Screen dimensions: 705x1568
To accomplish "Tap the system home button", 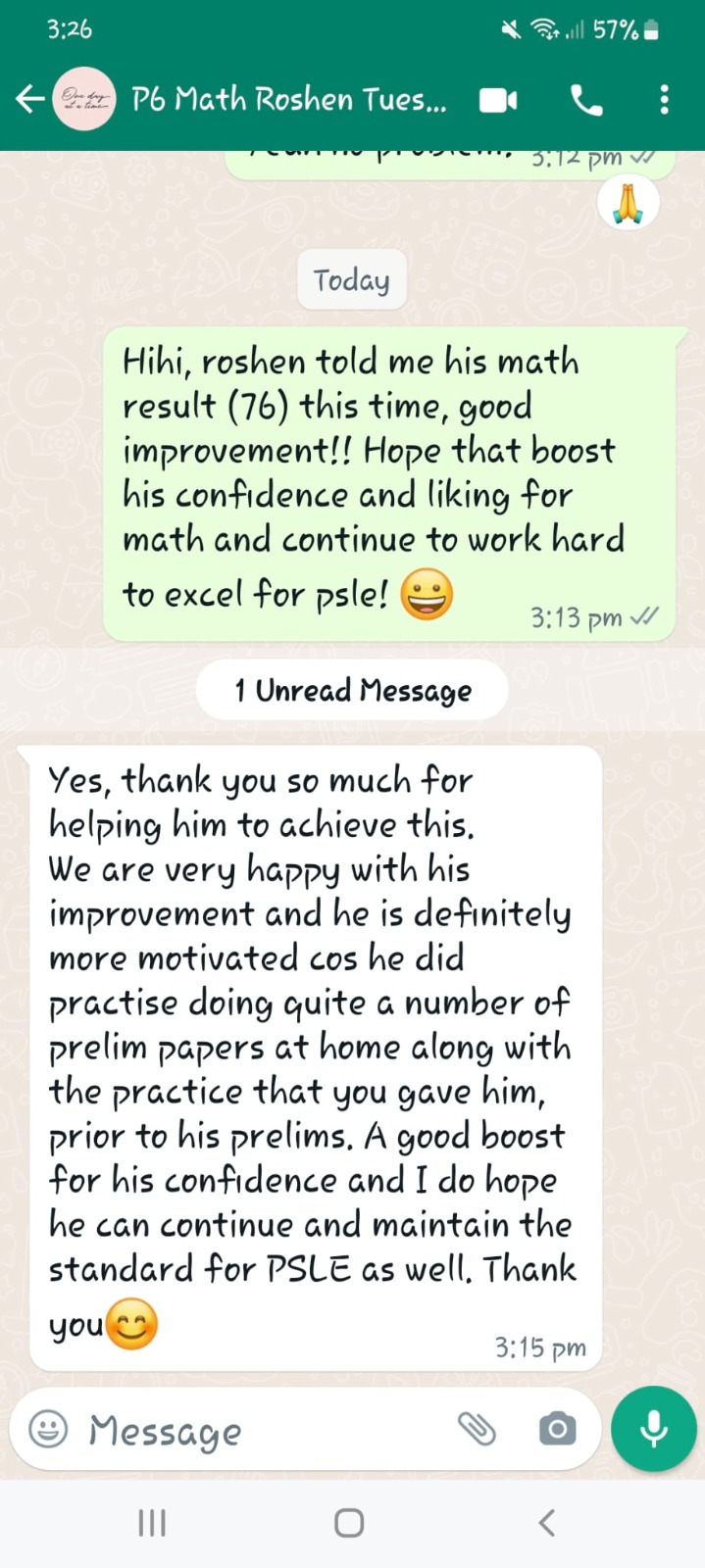I will 349,1523.
